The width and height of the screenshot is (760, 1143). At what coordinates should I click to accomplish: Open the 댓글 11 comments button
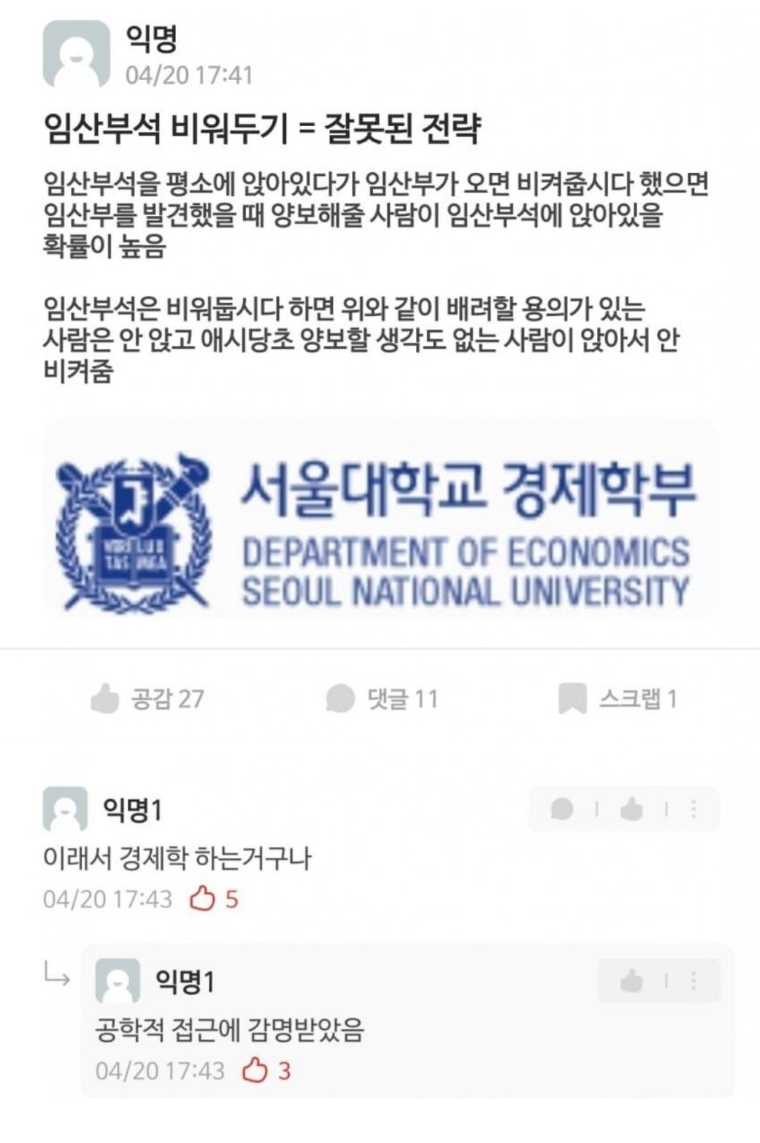coord(382,698)
